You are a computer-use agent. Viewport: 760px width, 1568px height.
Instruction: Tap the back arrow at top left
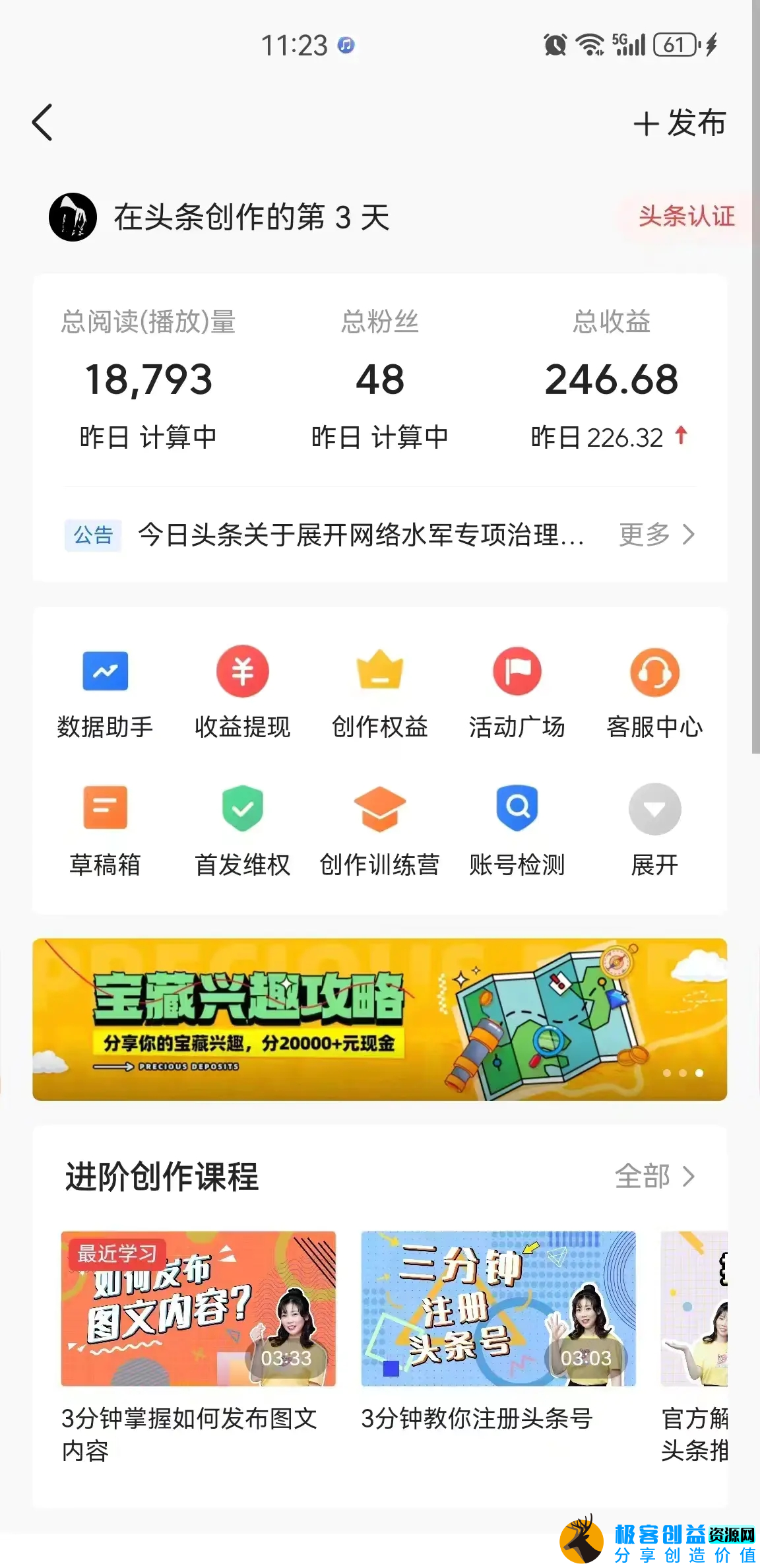point(42,122)
